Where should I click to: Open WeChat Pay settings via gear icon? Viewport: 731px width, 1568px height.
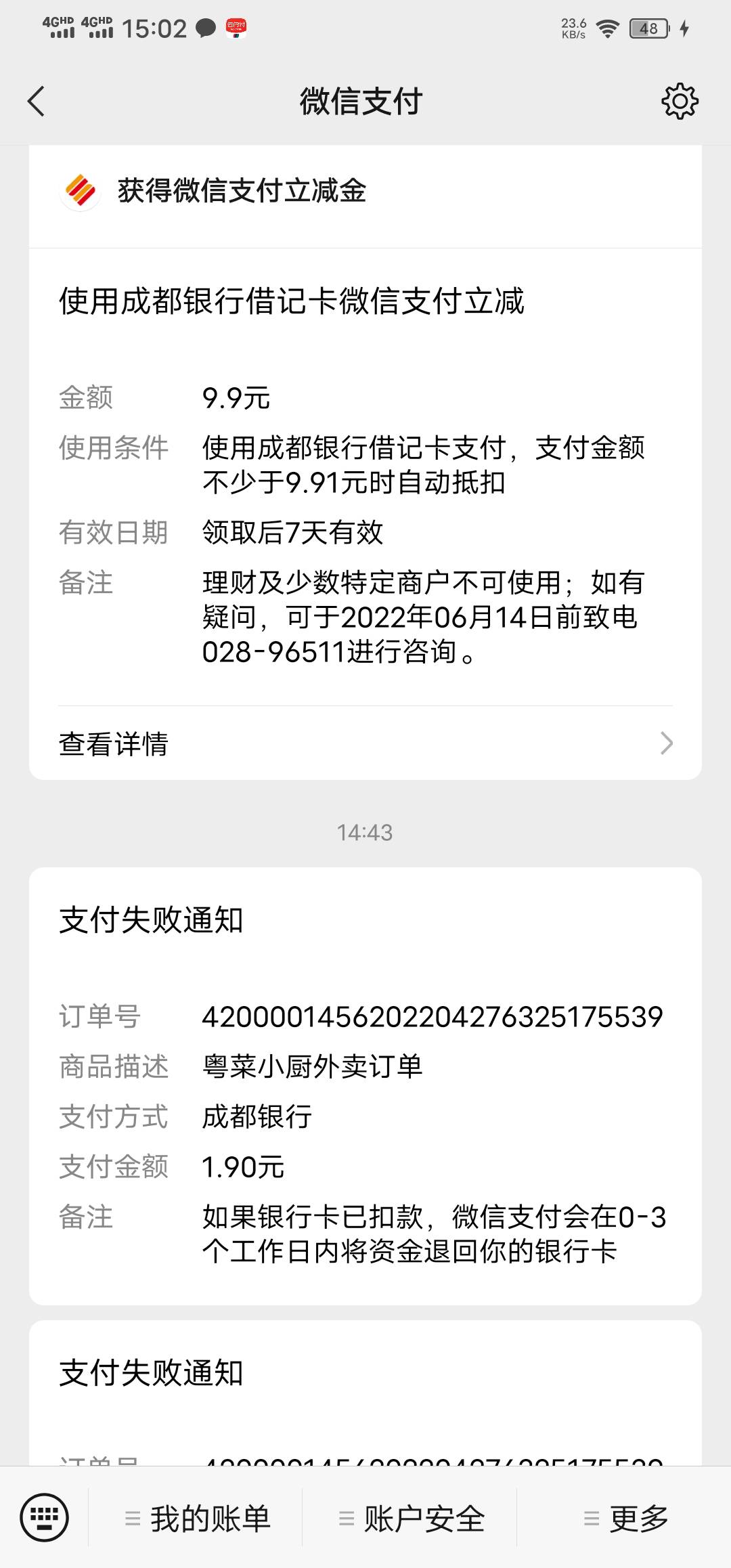tap(680, 102)
